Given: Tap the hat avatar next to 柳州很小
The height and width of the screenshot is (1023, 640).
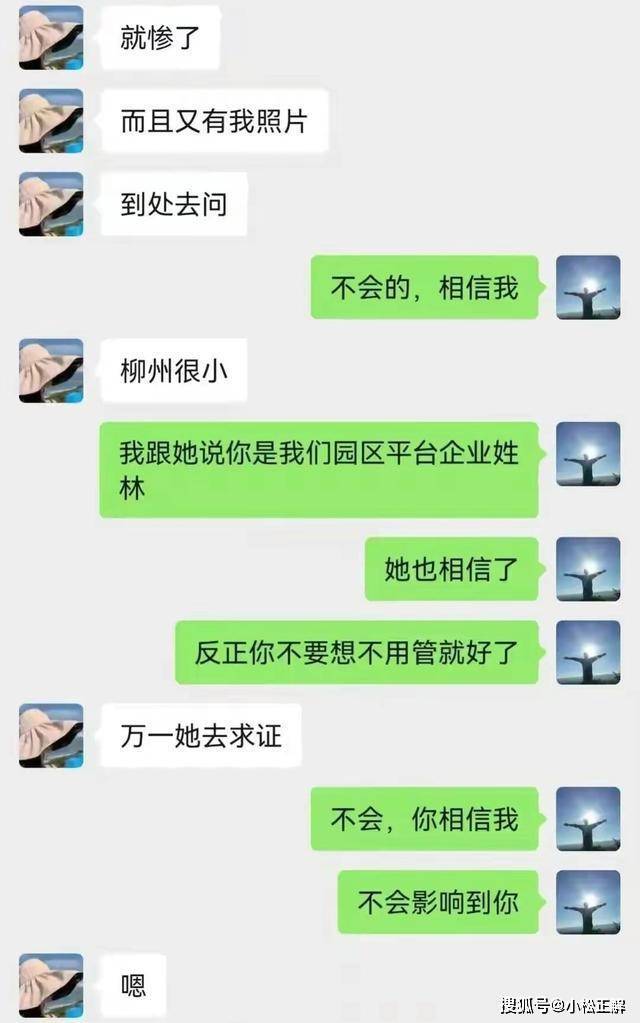Looking at the screenshot, I should tap(51, 370).
